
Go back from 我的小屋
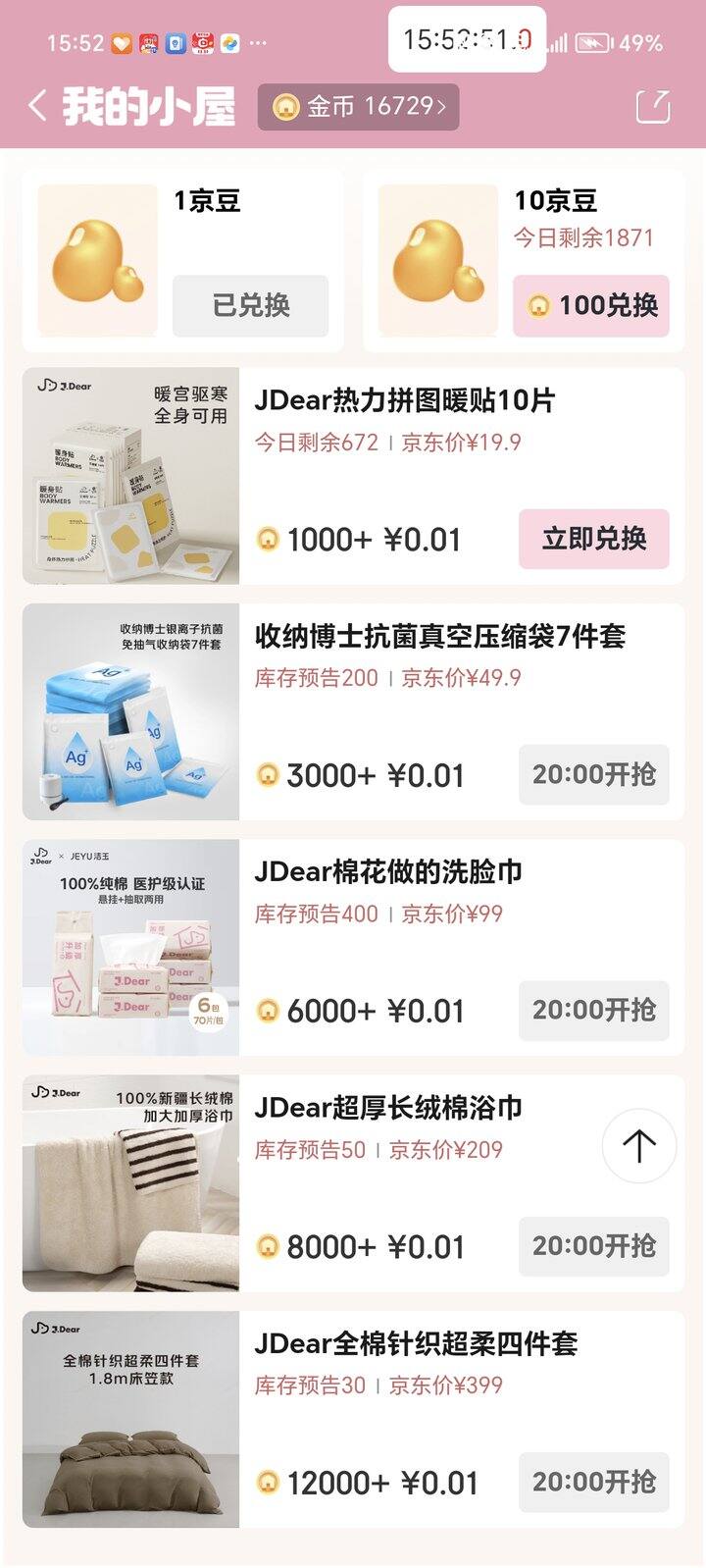pos(38,106)
